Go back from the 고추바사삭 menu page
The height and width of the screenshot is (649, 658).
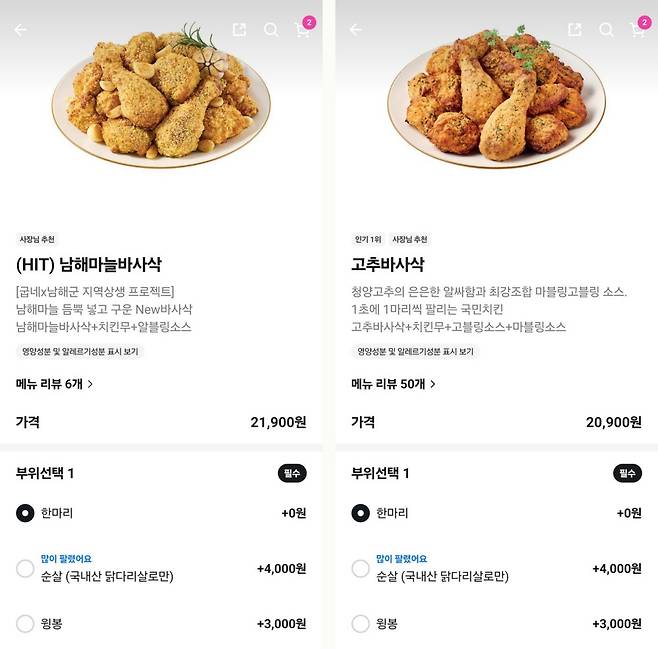(355, 30)
